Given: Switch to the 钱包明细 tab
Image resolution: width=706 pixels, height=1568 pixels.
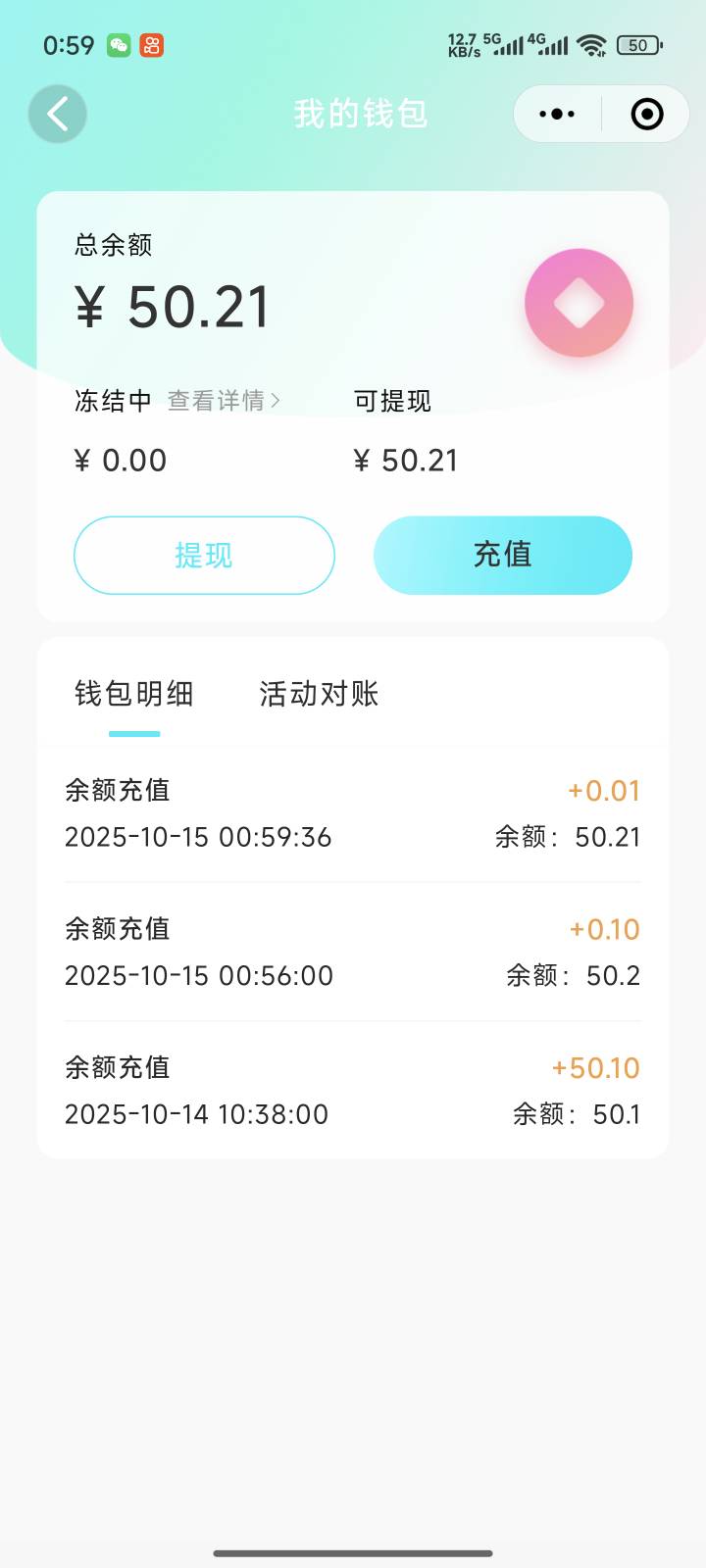Looking at the screenshot, I should tap(134, 695).
